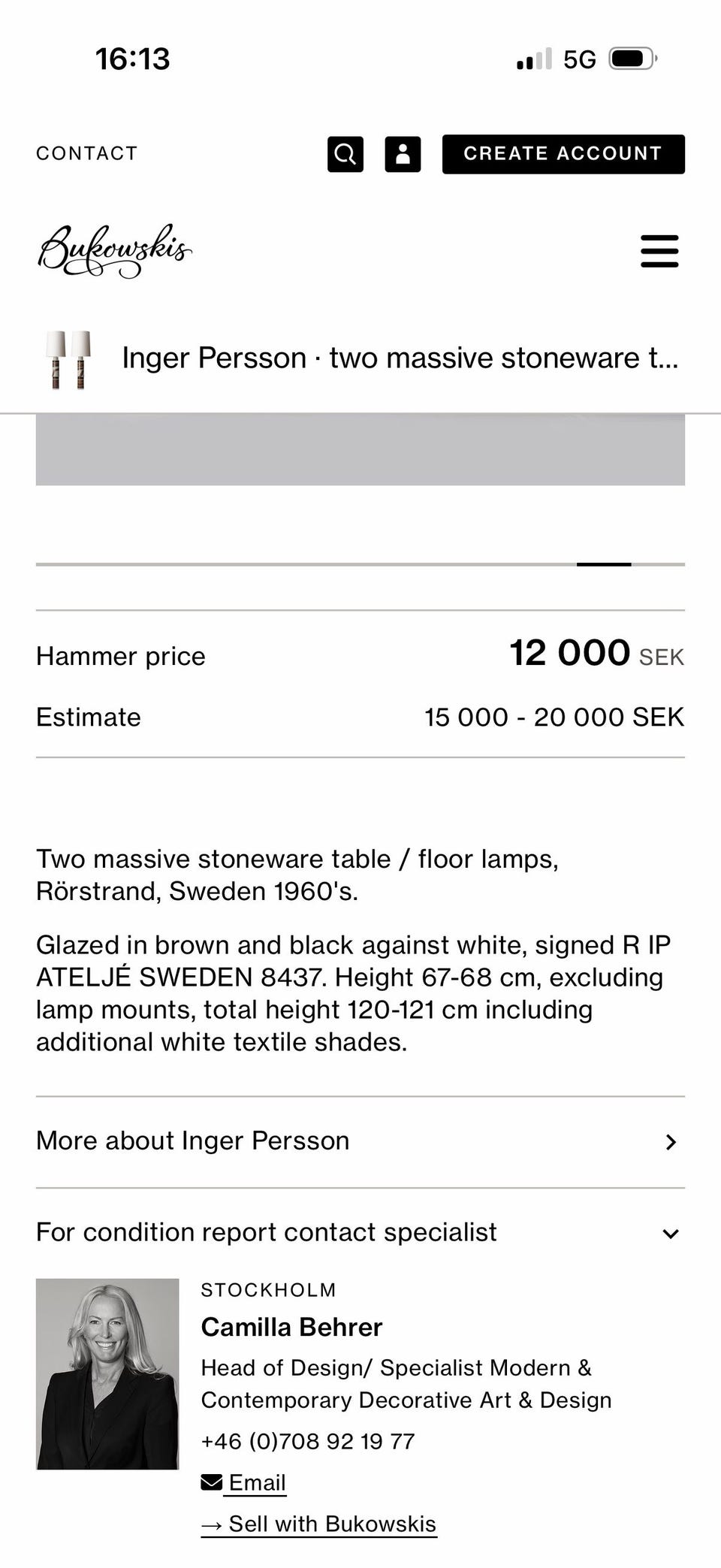Collapse the condition report specialist section
This screenshot has height=1568, width=721.
click(x=360, y=1233)
